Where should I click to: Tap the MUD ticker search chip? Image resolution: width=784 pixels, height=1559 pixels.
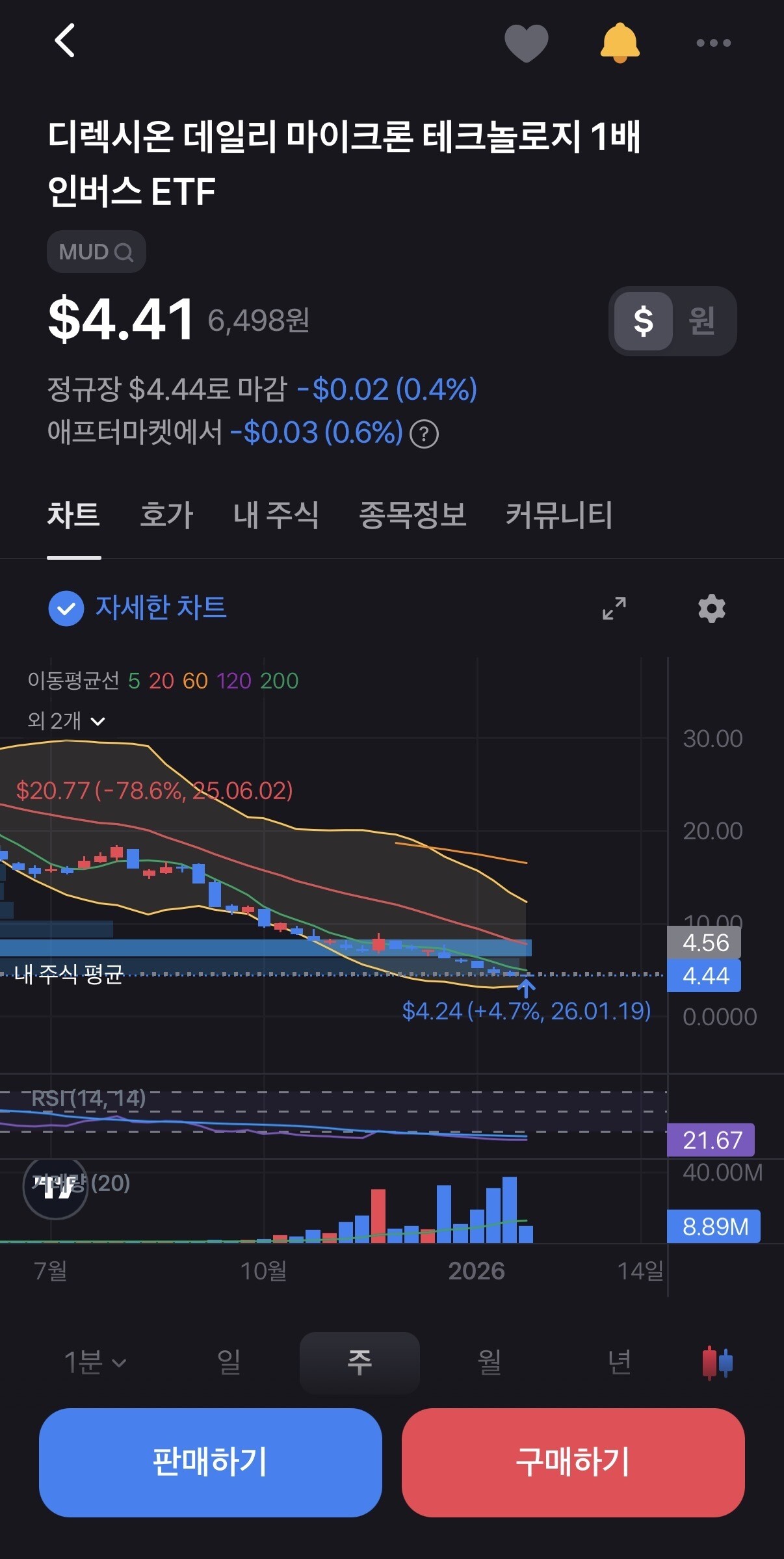[96, 252]
